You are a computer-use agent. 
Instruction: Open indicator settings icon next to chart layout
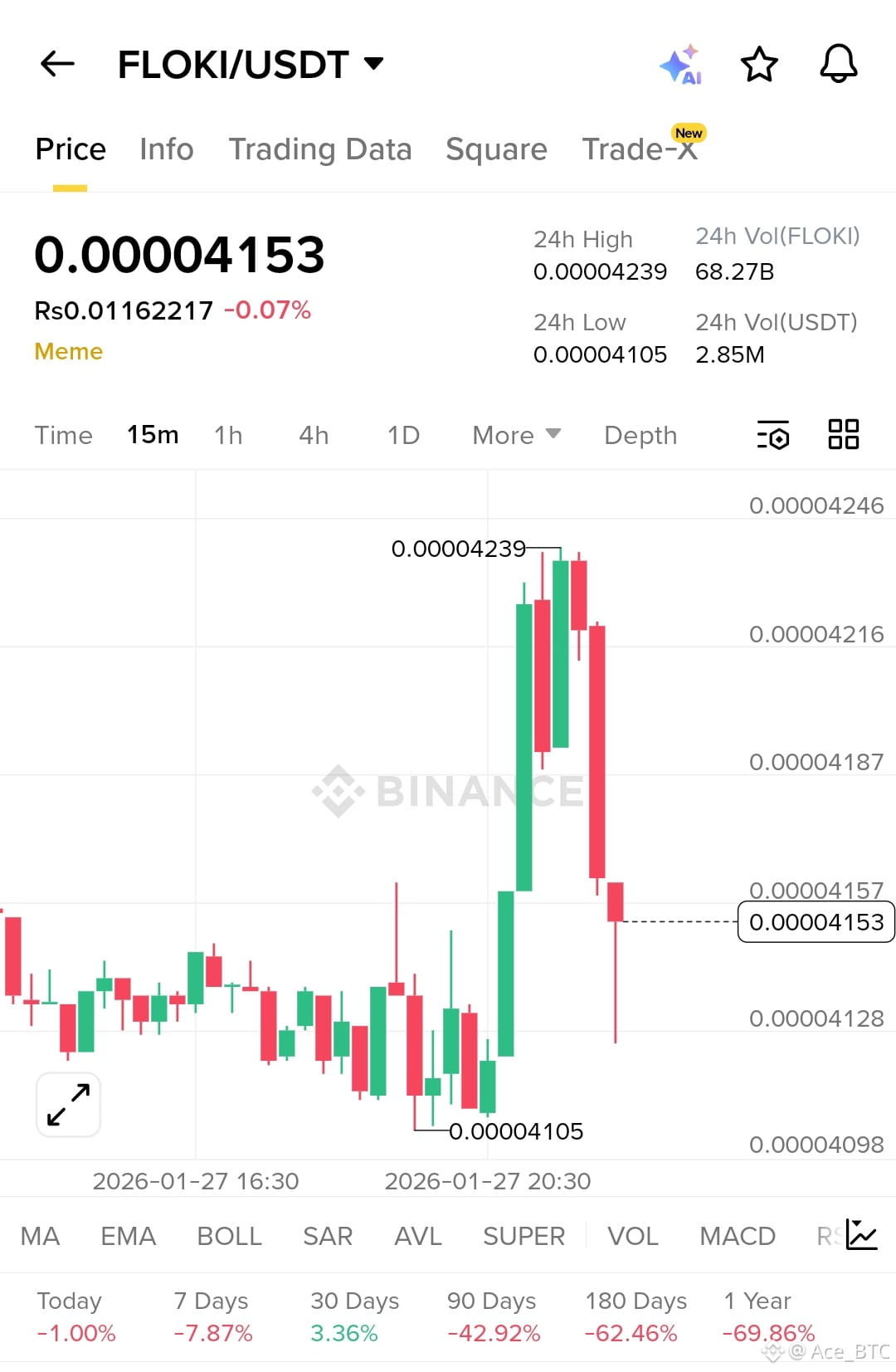coord(772,434)
